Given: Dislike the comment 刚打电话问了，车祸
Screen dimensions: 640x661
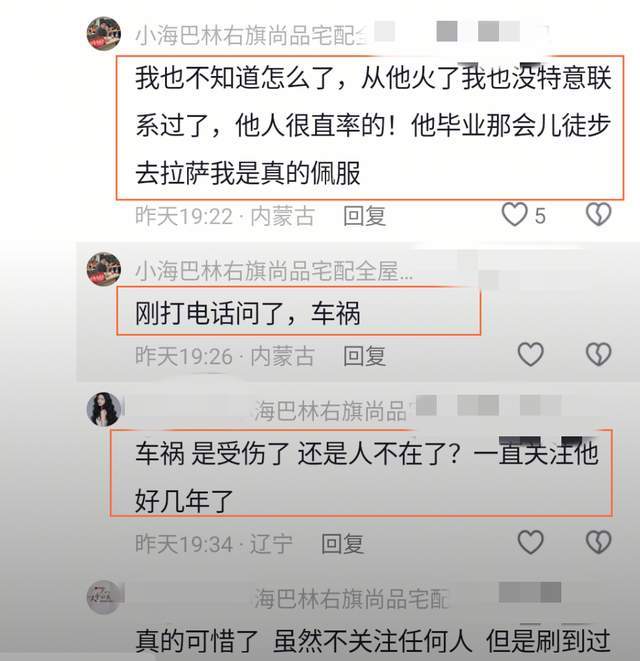Looking at the screenshot, I should [598, 354].
